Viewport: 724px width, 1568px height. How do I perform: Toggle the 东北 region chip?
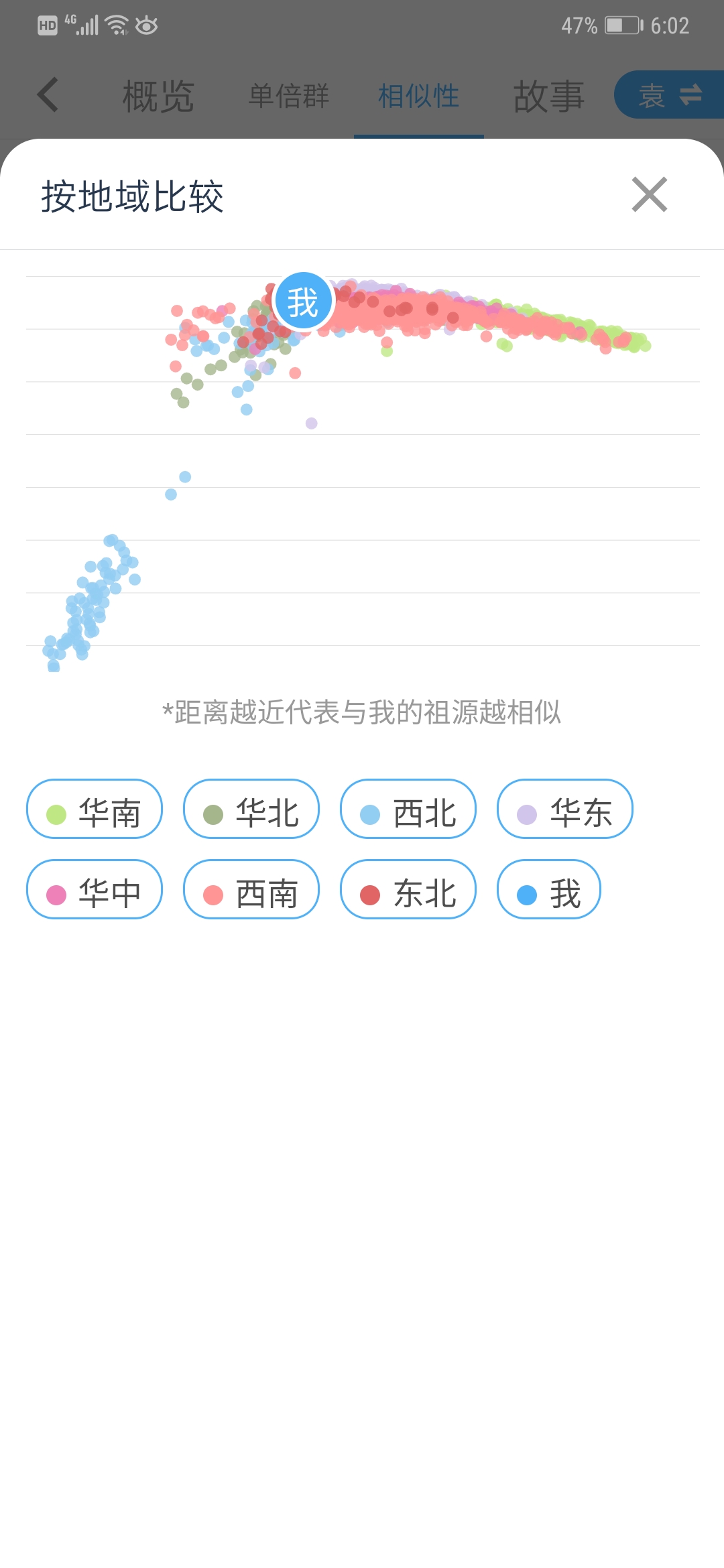coord(408,889)
